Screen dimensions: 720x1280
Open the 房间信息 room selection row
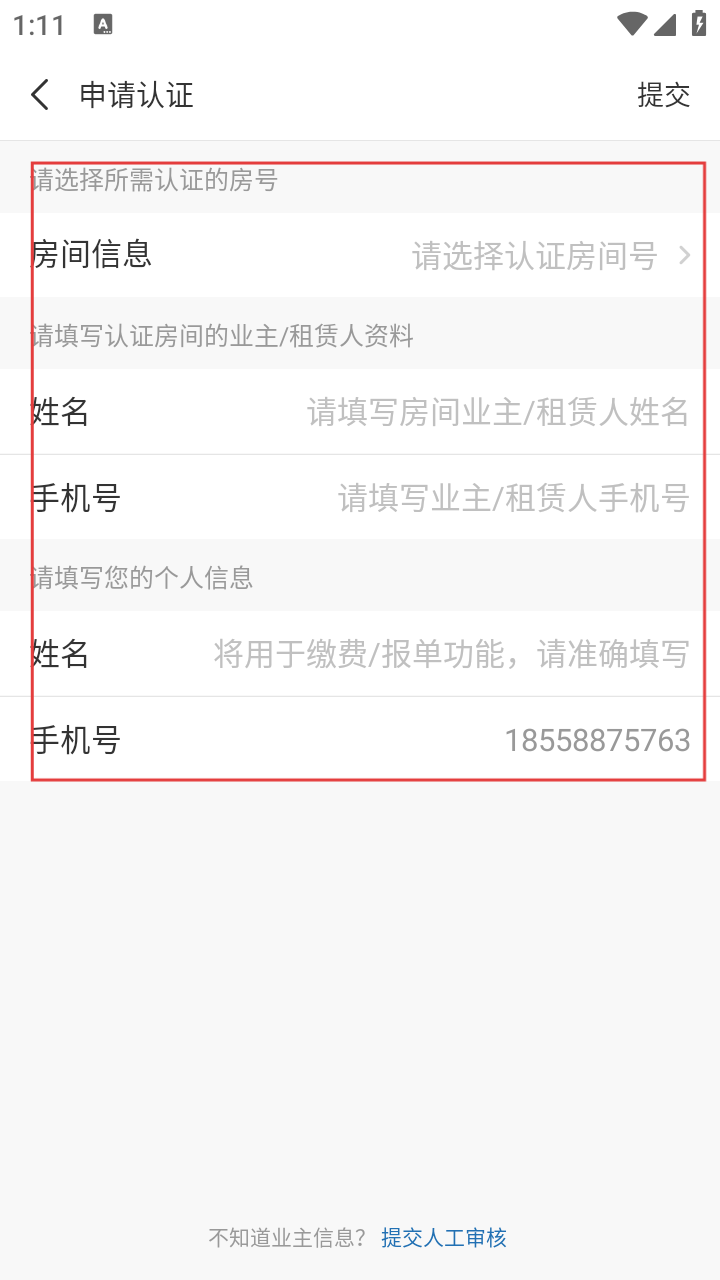tap(360, 255)
